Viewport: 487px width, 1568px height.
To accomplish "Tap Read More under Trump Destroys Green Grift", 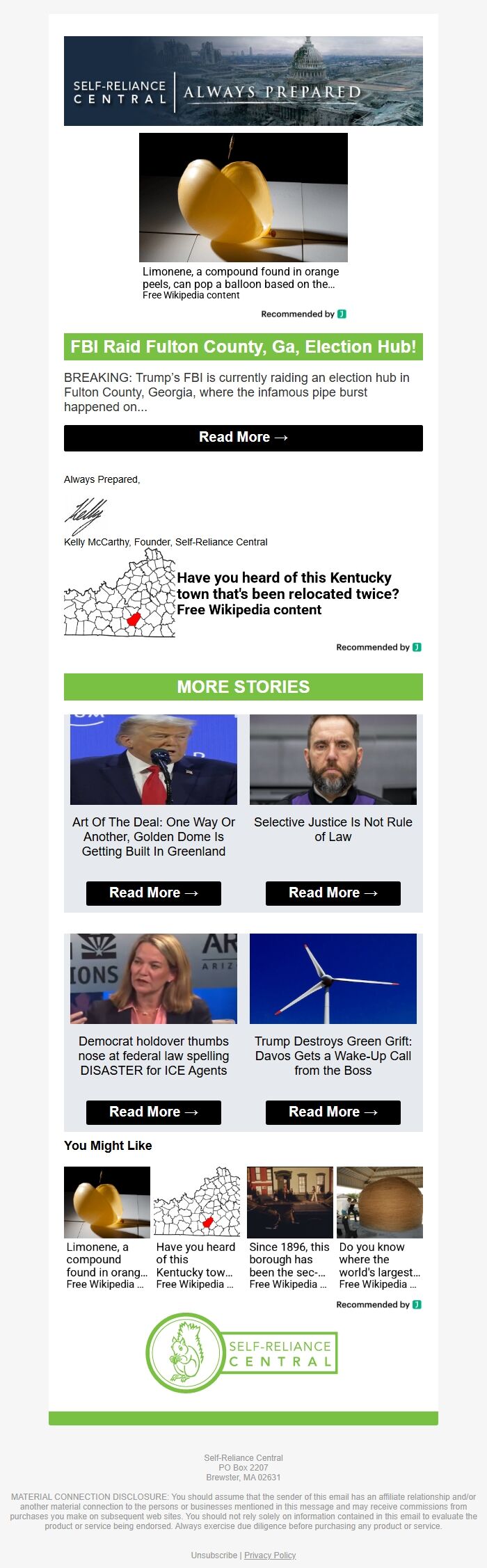I will [x=333, y=1112].
